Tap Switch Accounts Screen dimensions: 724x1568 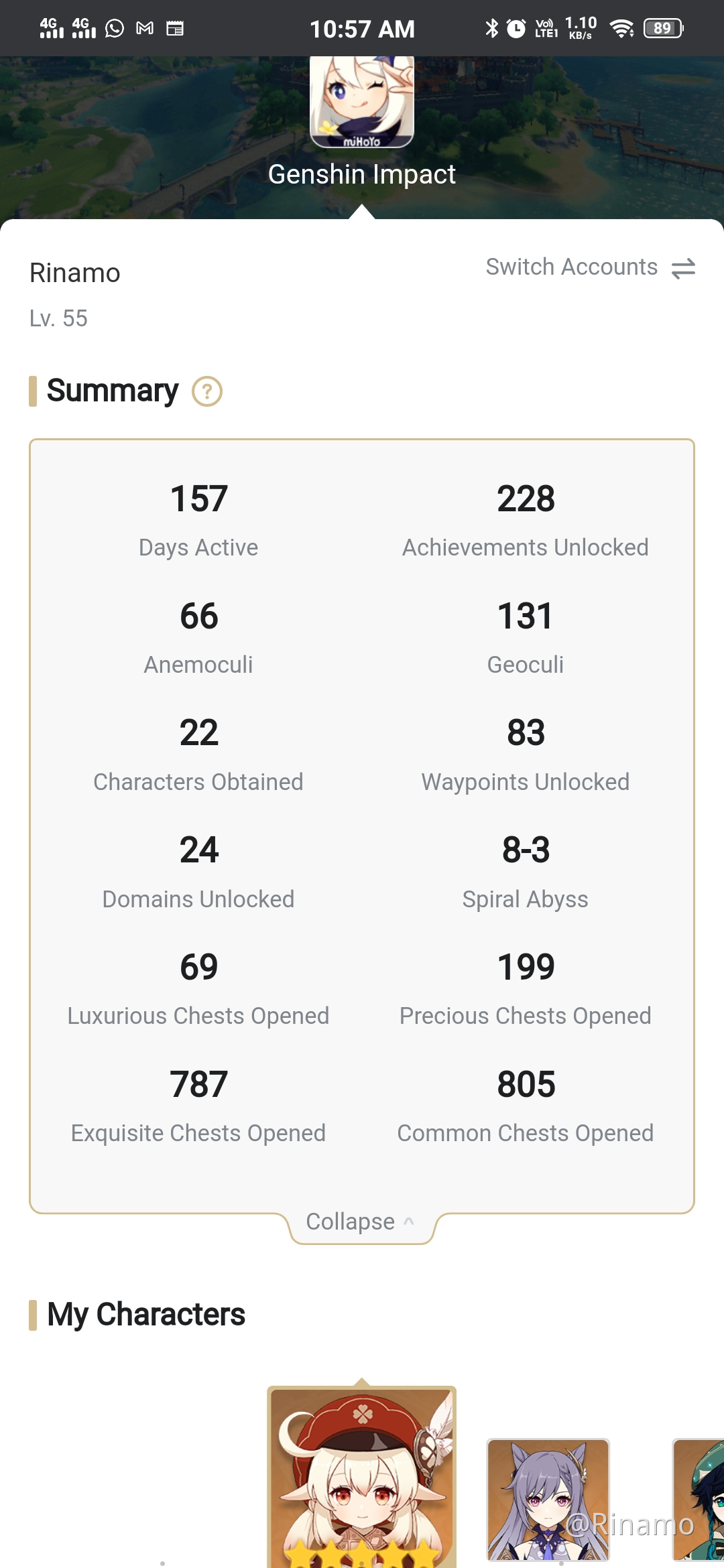coord(590,267)
